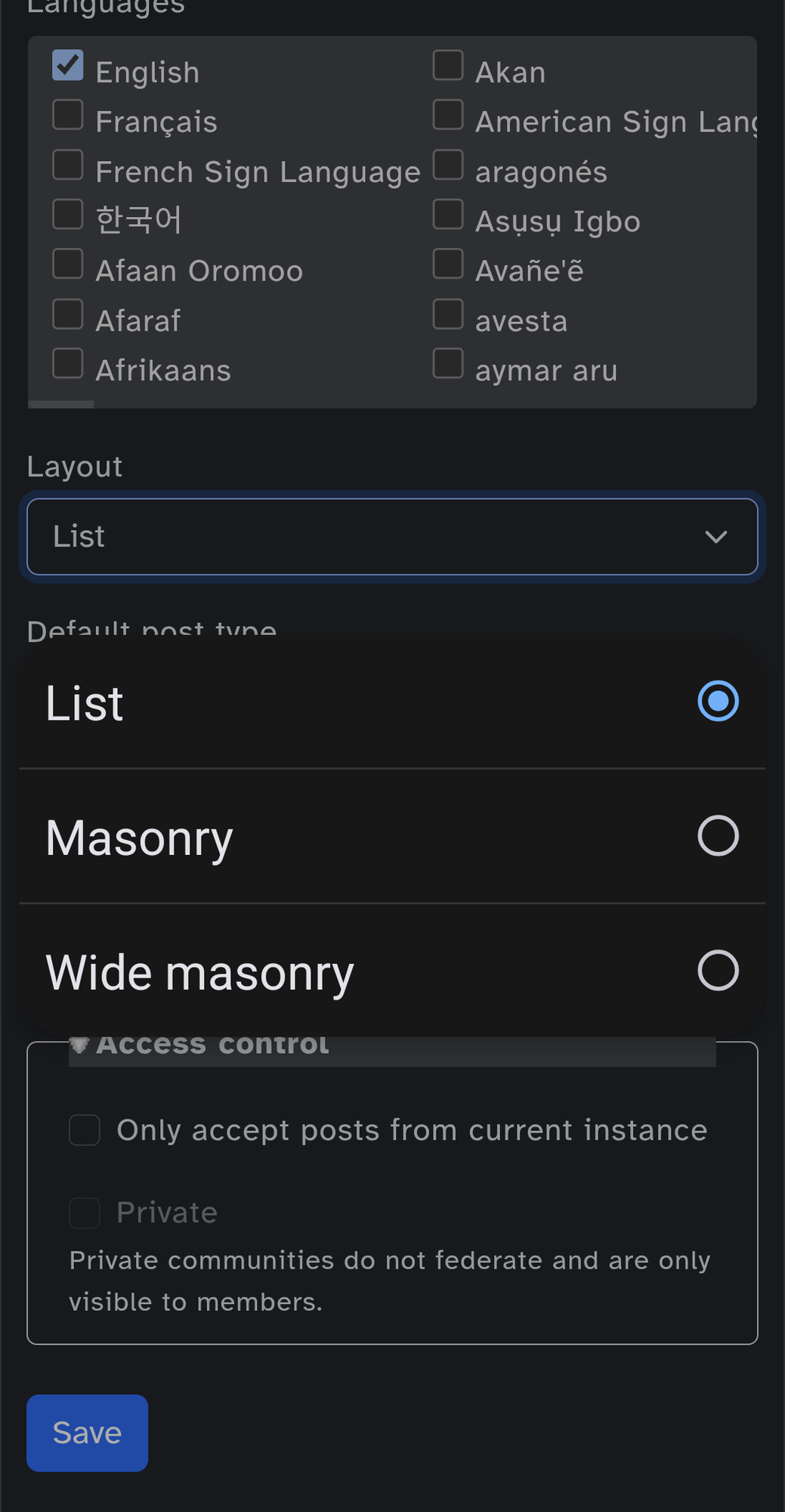Enable the aragonés language option

pyautogui.click(x=448, y=165)
